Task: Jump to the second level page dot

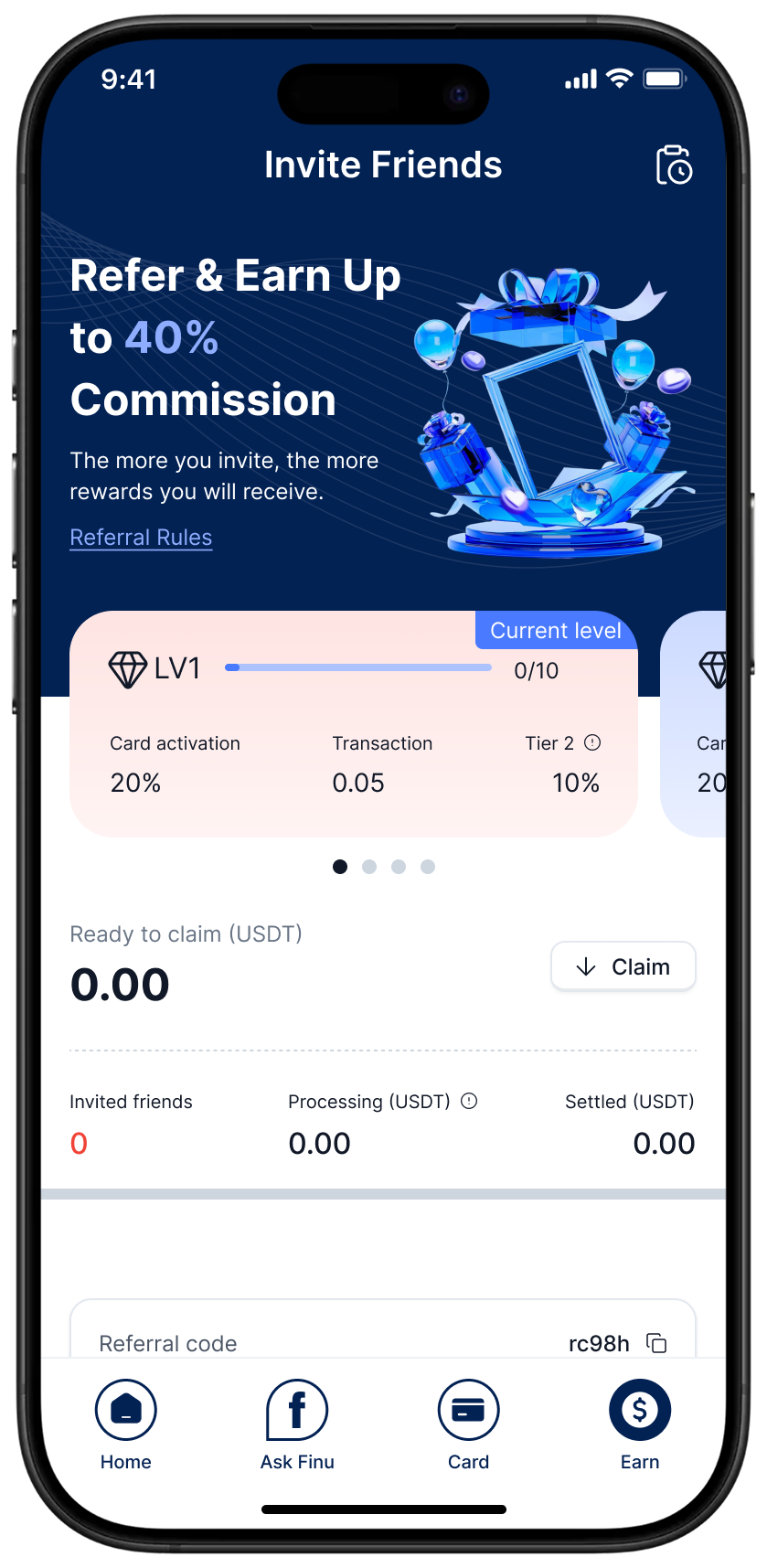Action: point(369,867)
